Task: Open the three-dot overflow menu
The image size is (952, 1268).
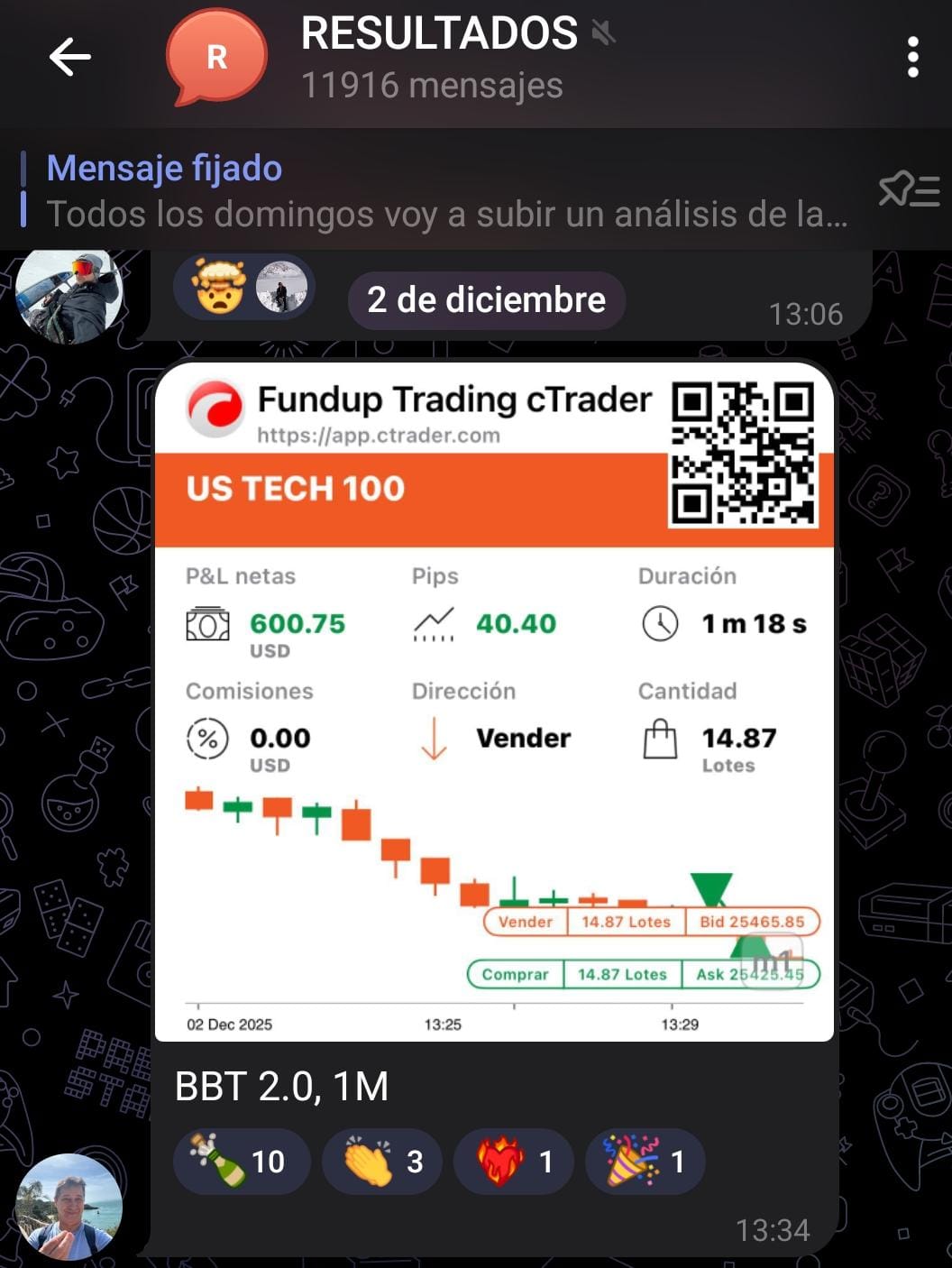Action: [912, 59]
